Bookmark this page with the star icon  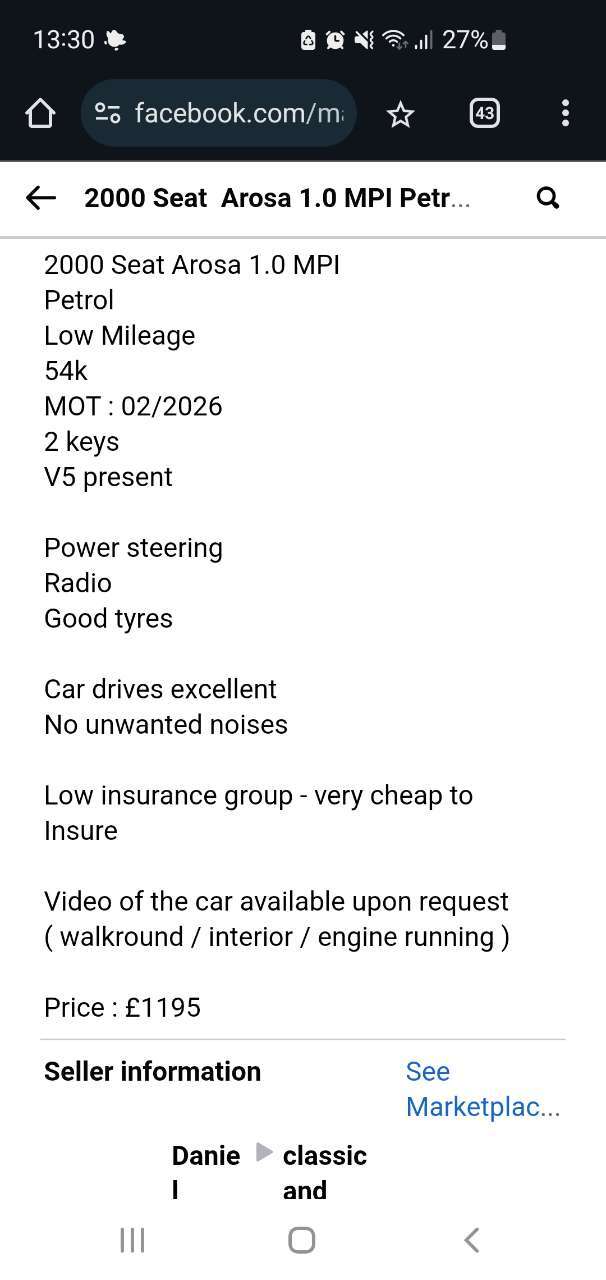(x=401, y=114)
